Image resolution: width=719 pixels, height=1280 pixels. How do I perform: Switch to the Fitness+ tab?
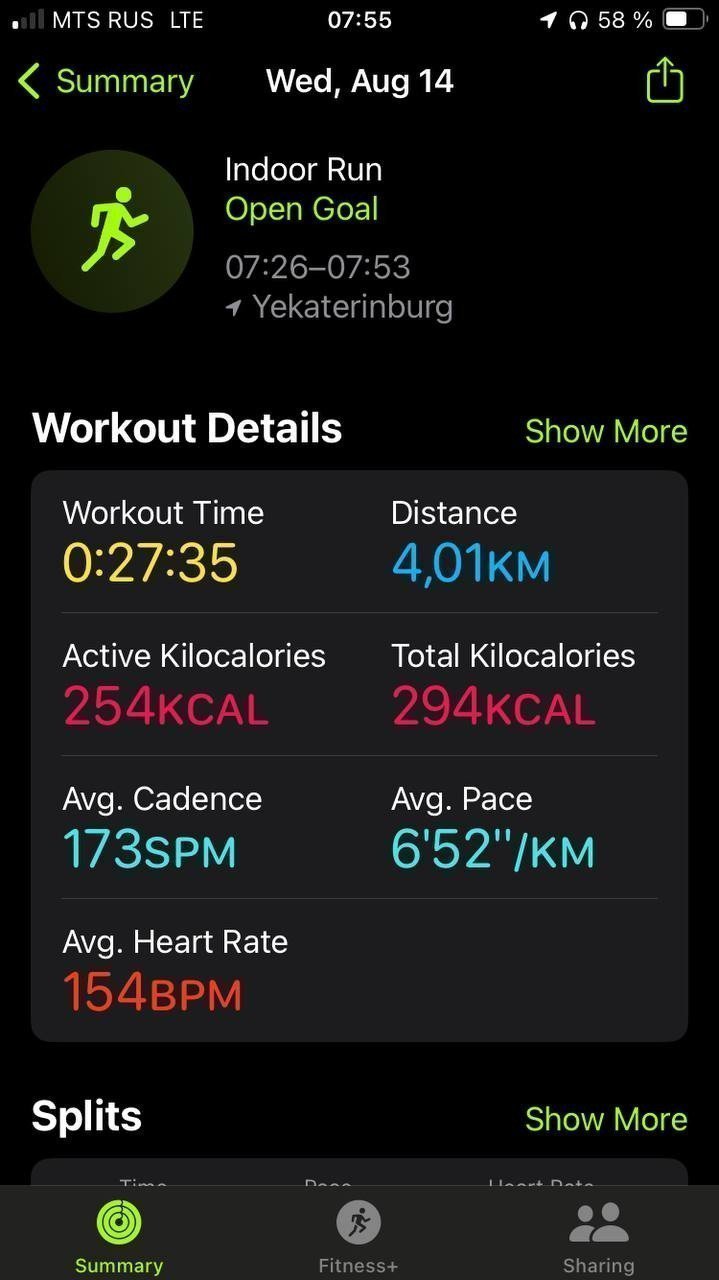click(358, 1238)
